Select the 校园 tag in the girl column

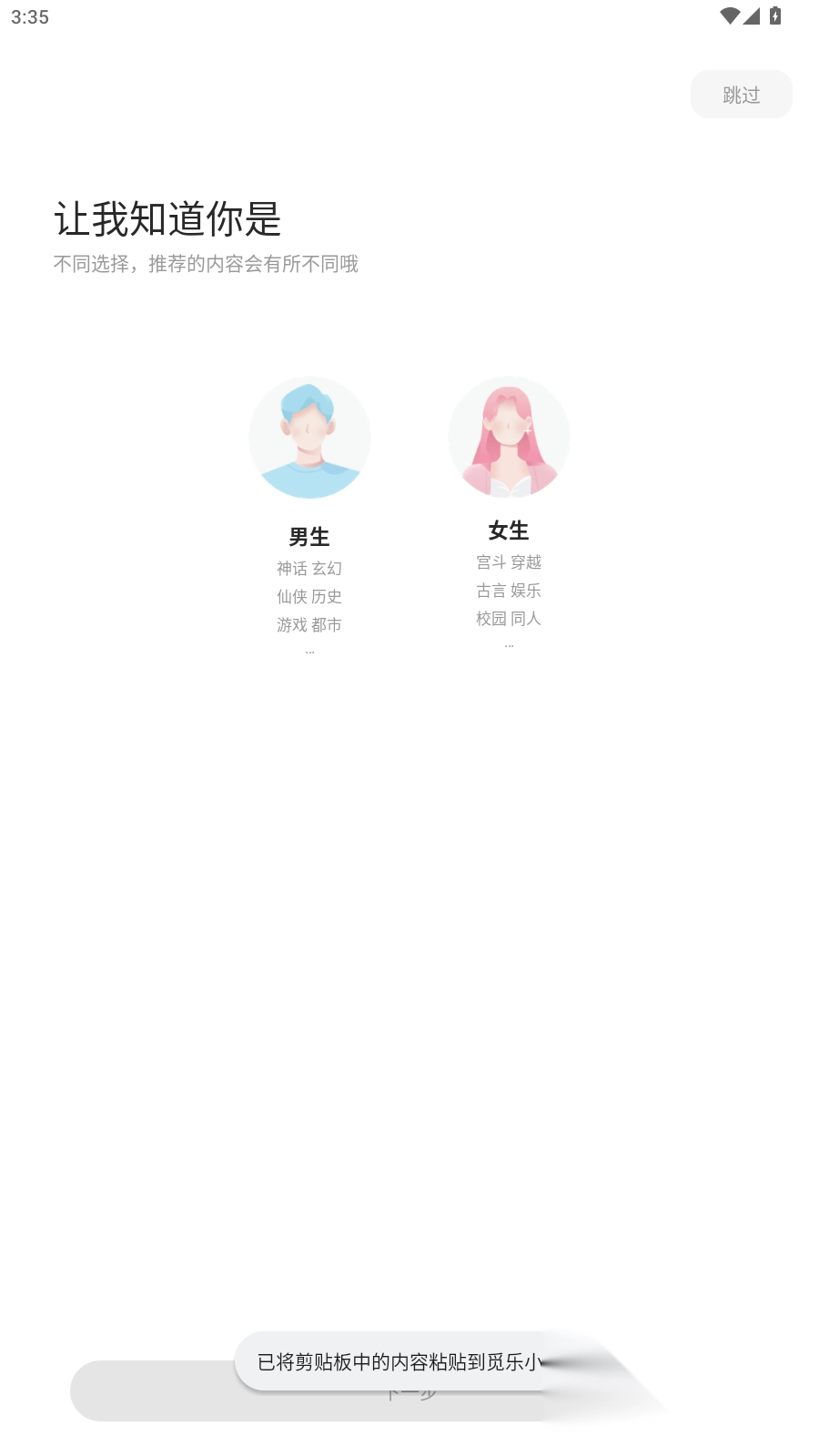[x=490, y=618]
